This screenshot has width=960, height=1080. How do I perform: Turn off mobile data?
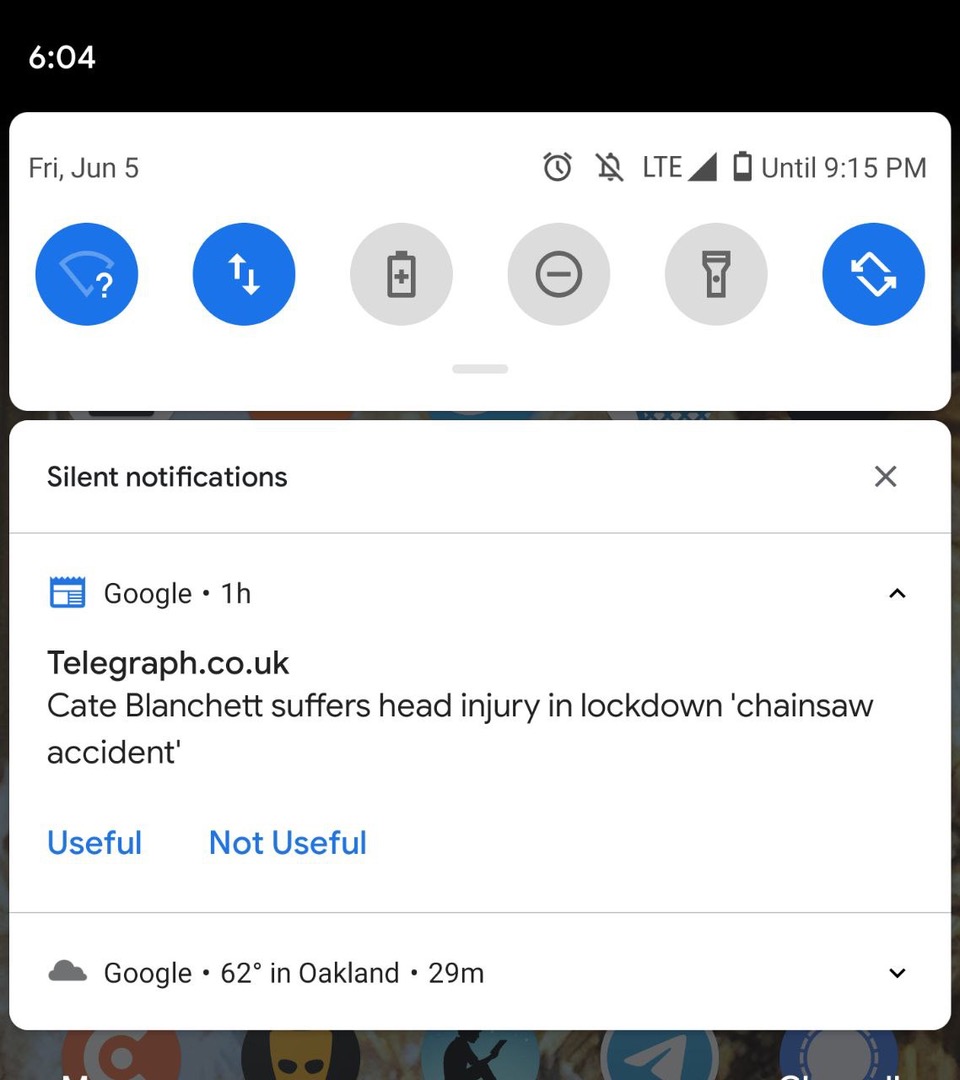pyautogui.click(x=244, y=274)
